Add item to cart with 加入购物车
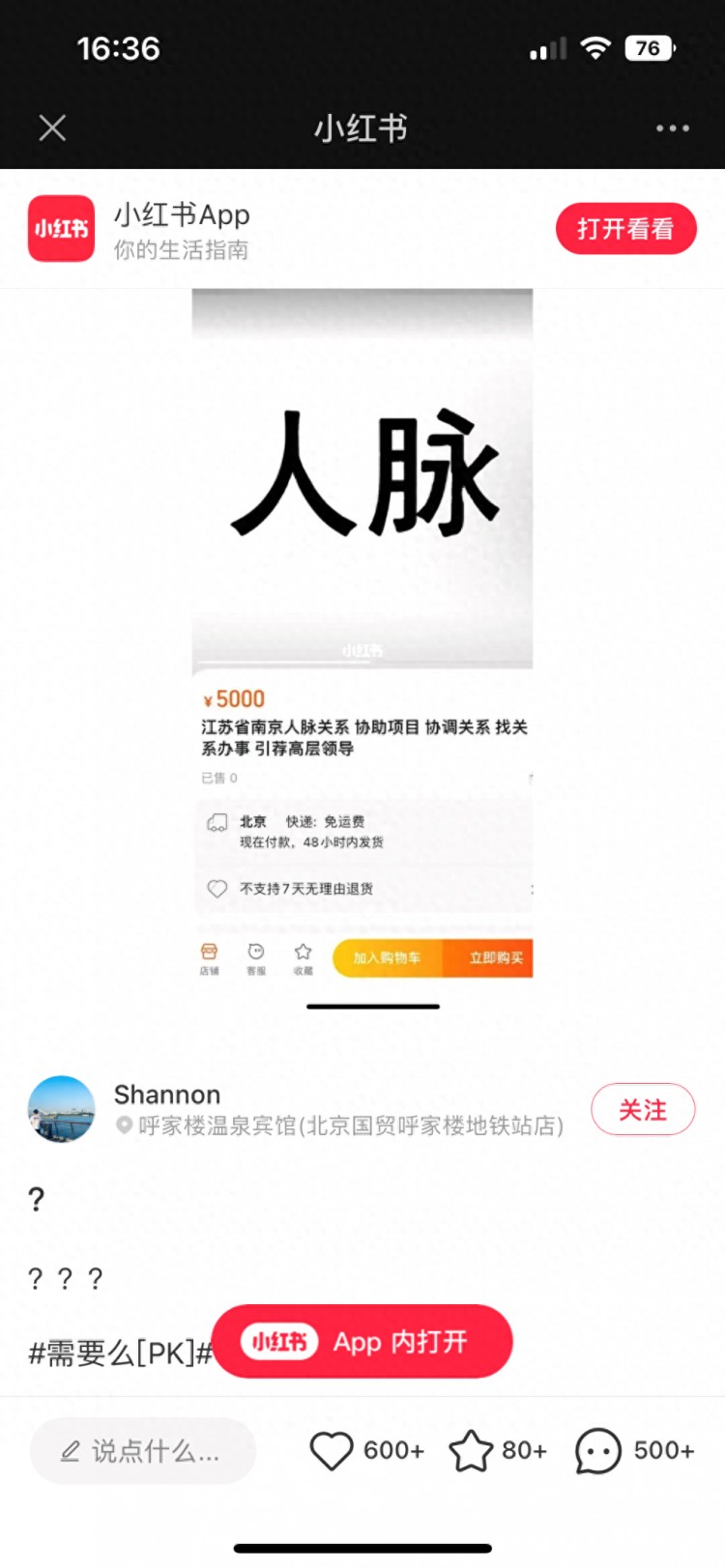The height and width of the screenshot is (1568, 725). (x=387, y=957)
